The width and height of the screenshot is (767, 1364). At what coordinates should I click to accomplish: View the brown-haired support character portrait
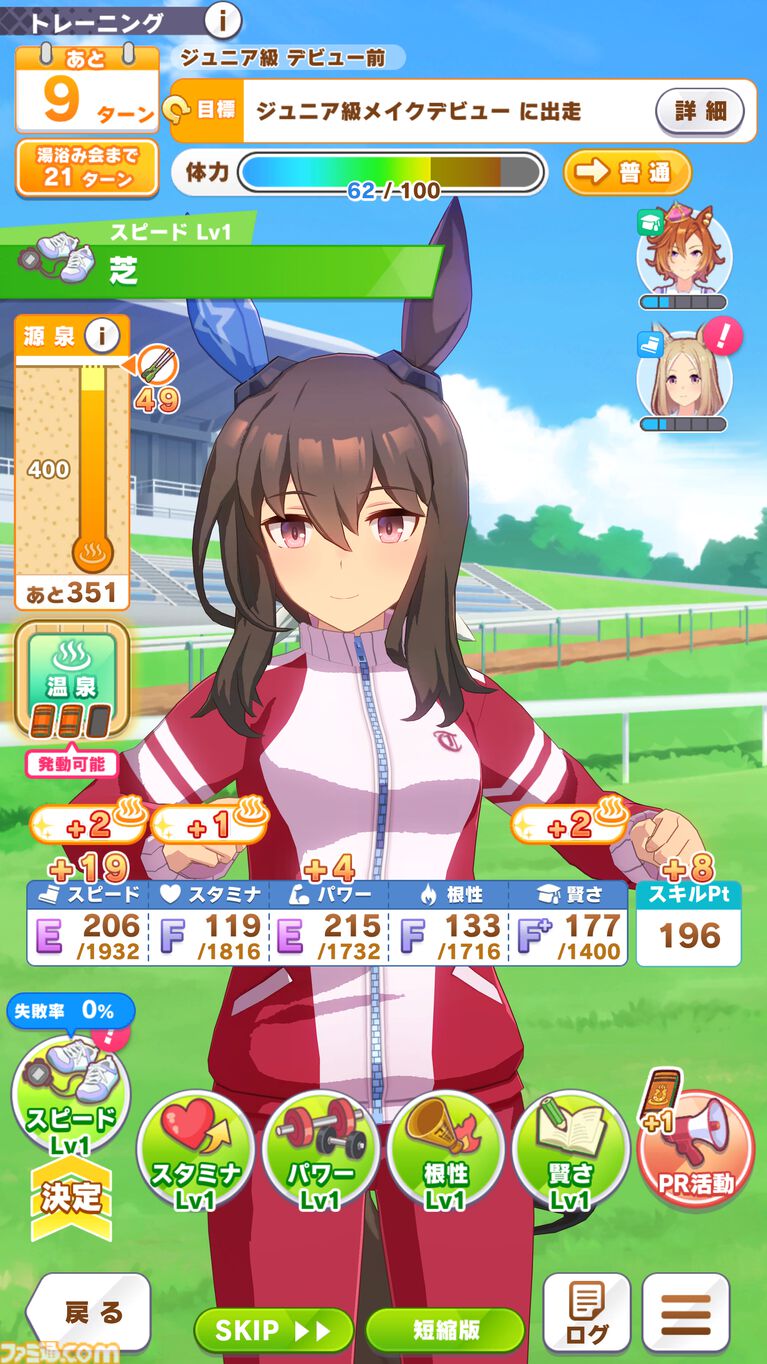click(684, 255)
